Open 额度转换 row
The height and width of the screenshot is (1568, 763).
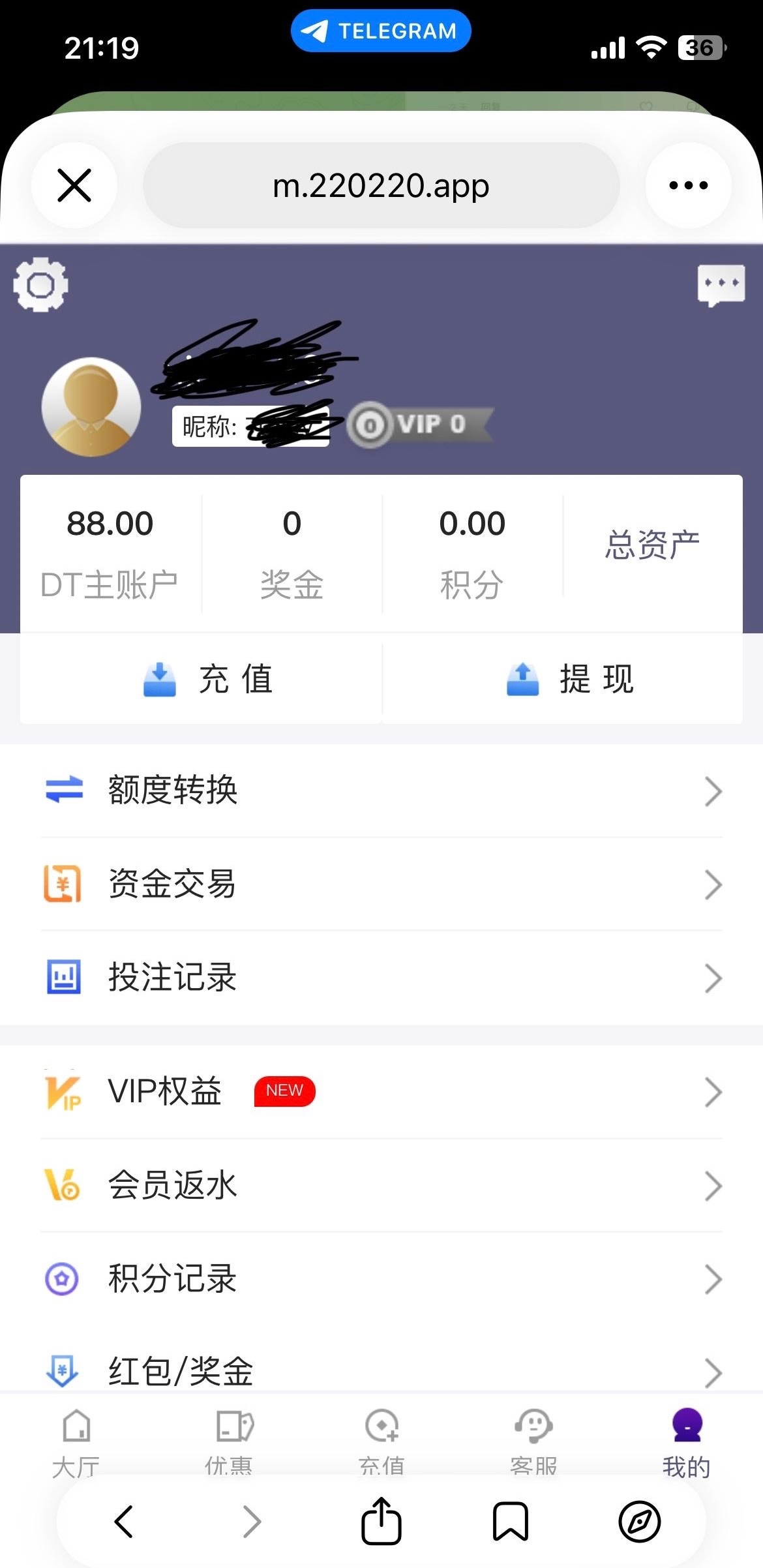pyautogui.click(x=381, y=791)
